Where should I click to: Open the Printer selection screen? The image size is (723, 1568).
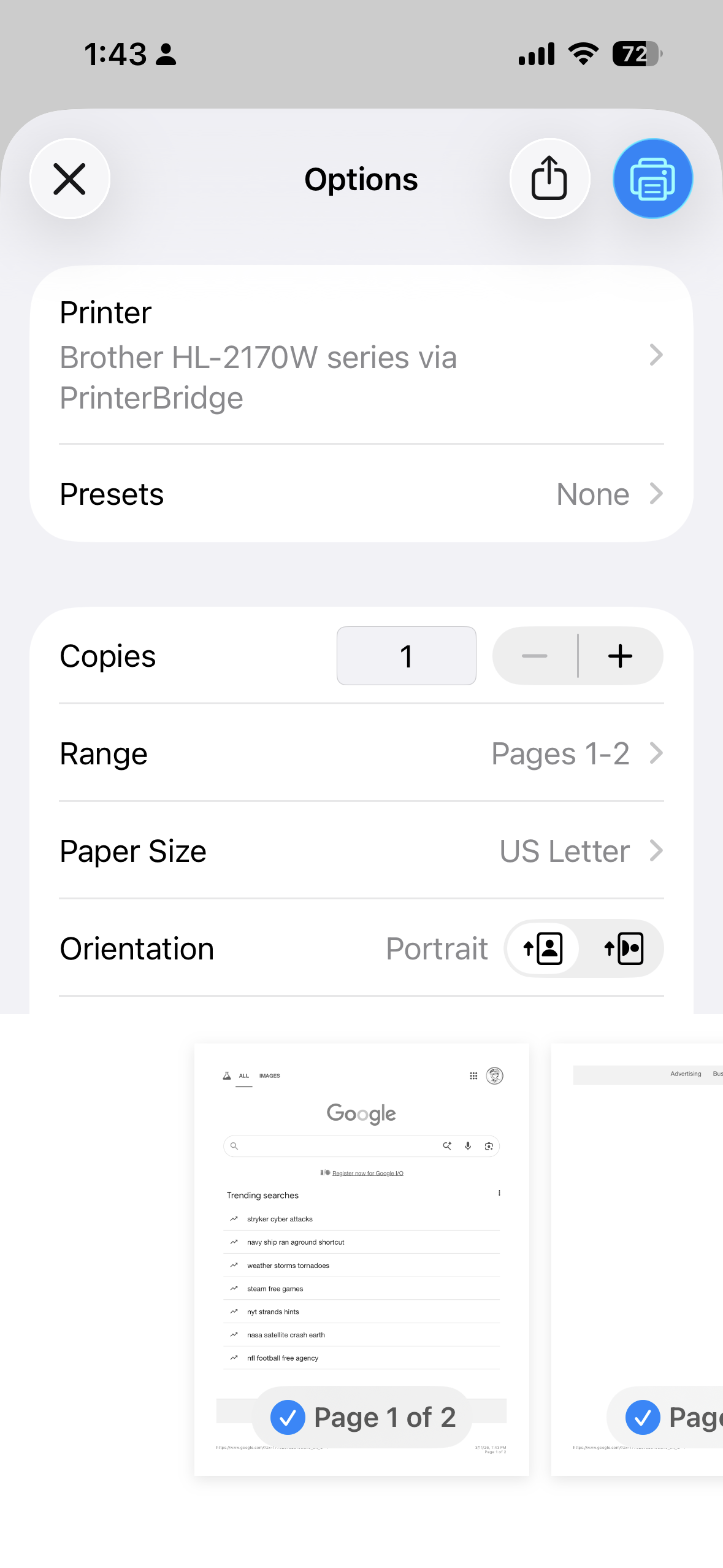point(362,356)
